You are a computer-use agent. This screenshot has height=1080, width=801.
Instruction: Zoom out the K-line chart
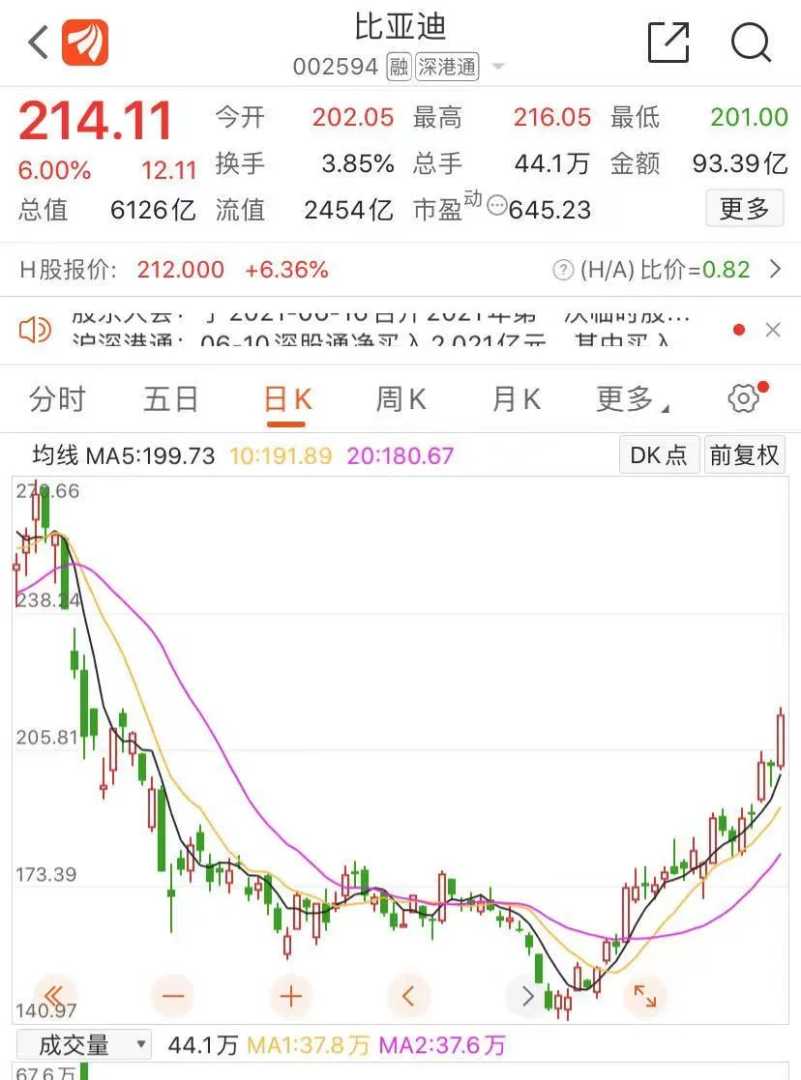pos(173,995)
